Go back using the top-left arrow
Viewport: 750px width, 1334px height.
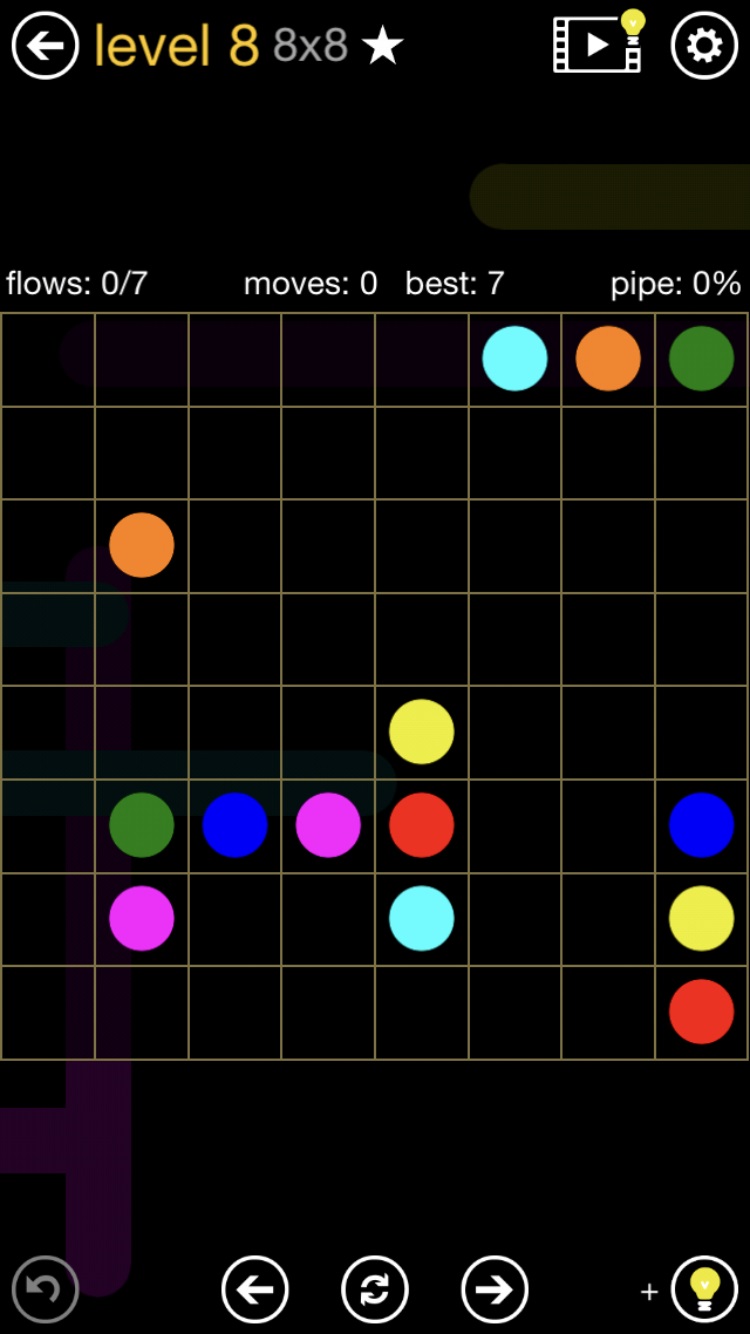tap(45, 46)
